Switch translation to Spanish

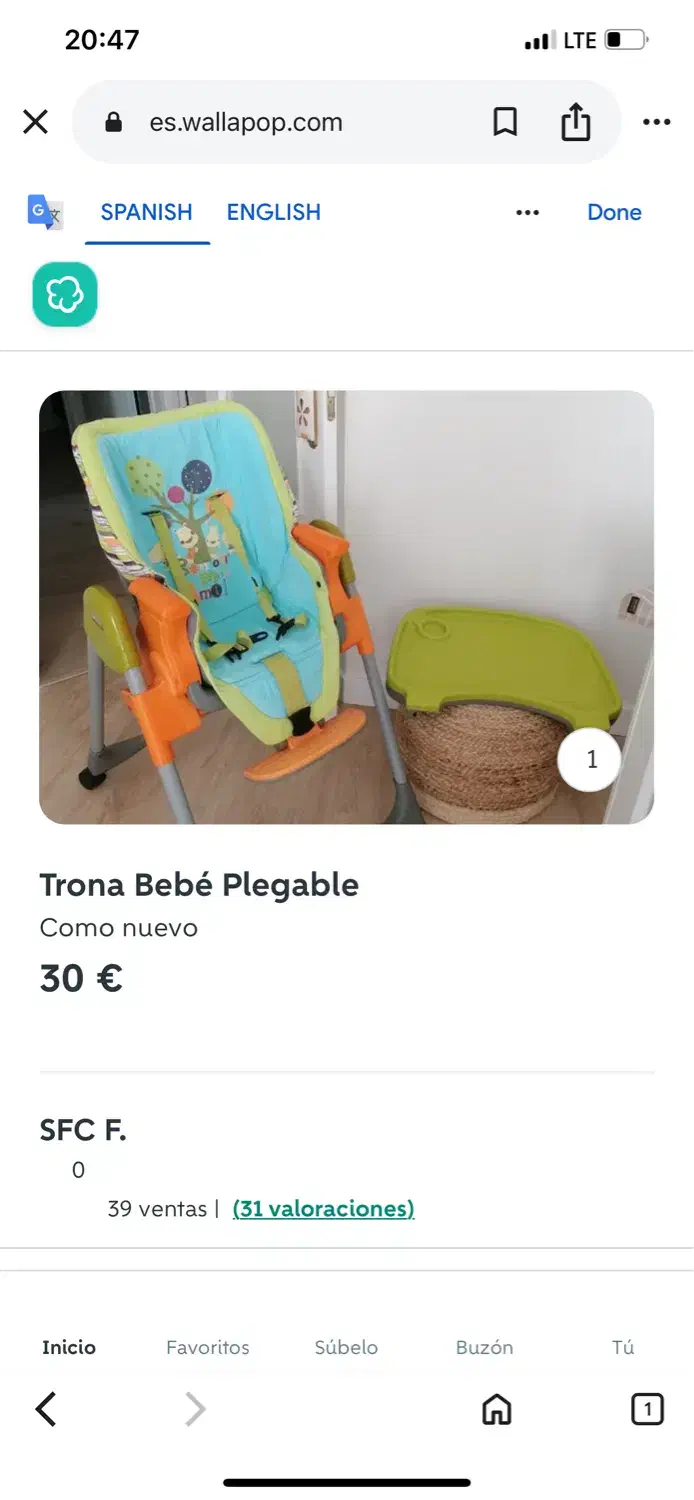146,212
